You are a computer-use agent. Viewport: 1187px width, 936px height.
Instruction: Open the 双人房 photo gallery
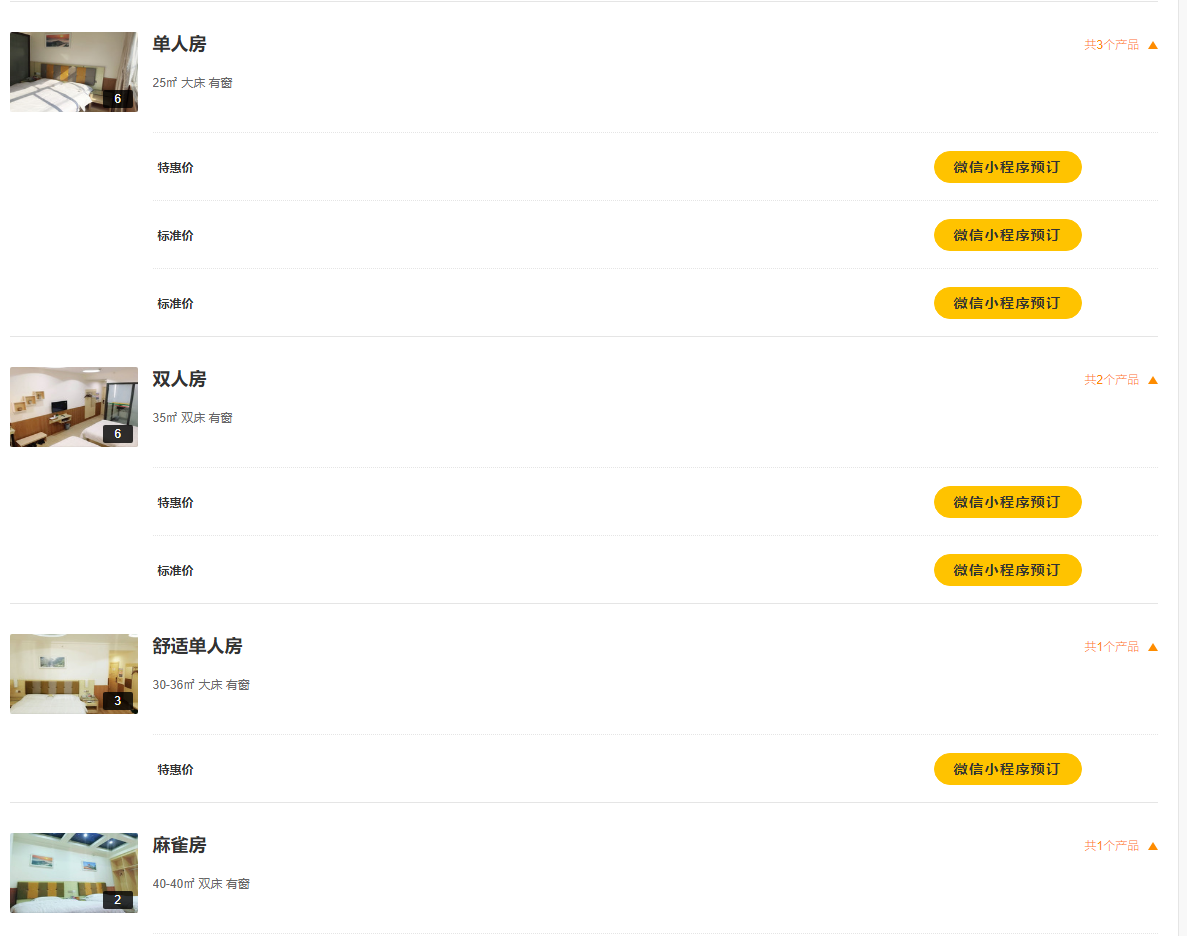tap(74, 407)
